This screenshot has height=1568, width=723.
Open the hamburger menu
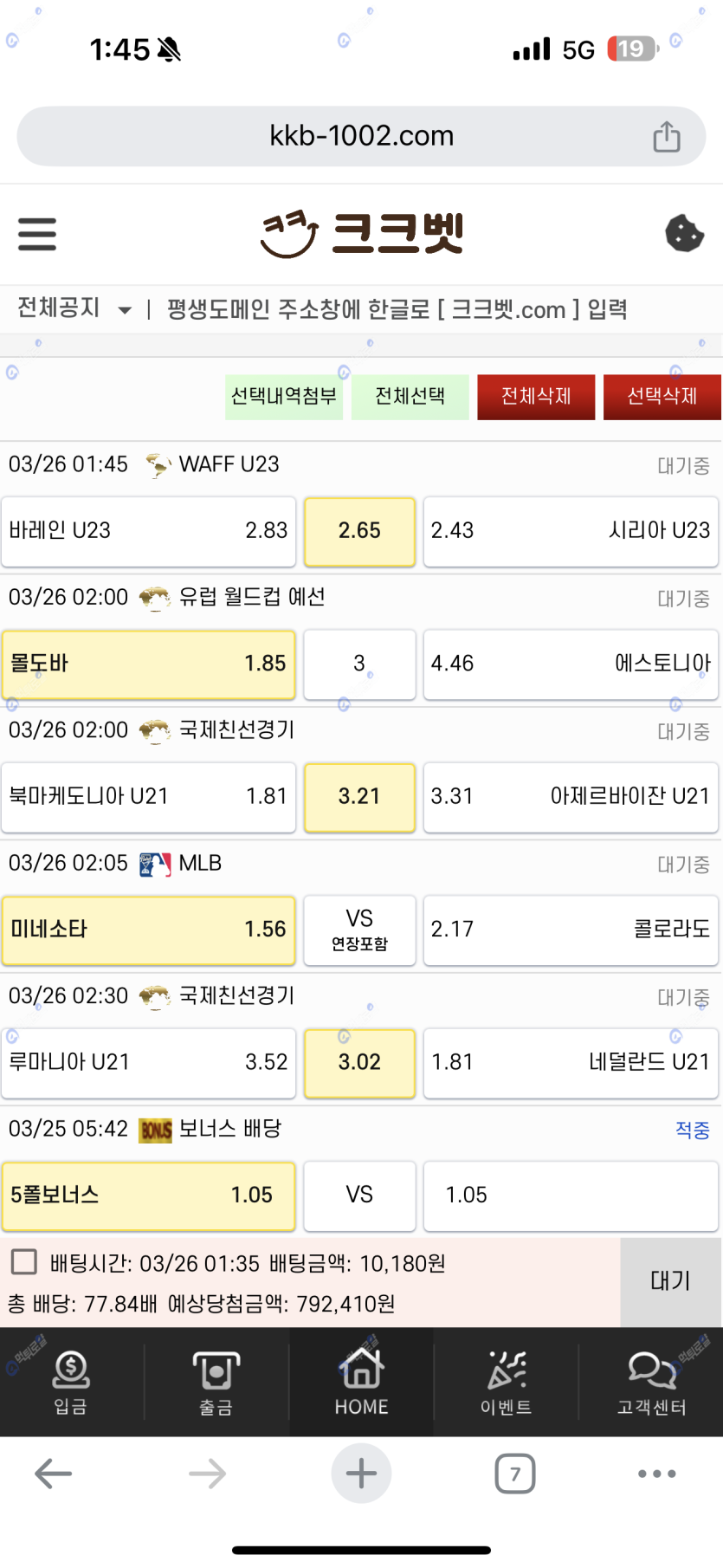pos(37,234)
